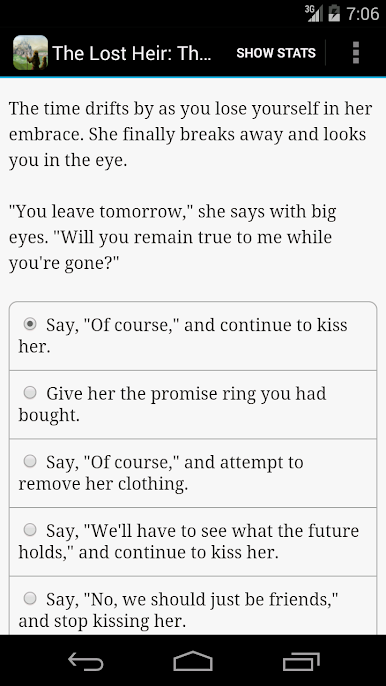Choose "No, we should just be friends"
Viewport: 386px width, 686px height.
pos(193,606)
